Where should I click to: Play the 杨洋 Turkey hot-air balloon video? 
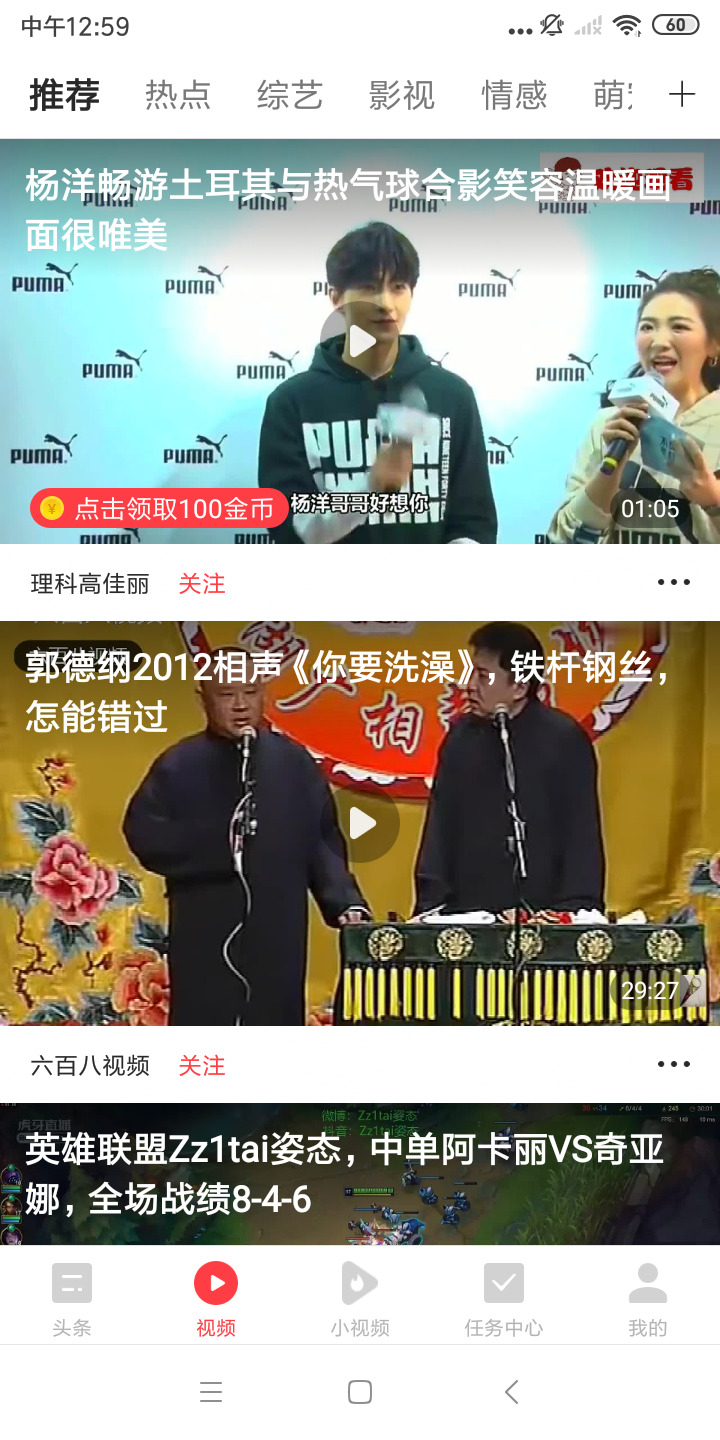pyautogui.click(x=360, y=341)
